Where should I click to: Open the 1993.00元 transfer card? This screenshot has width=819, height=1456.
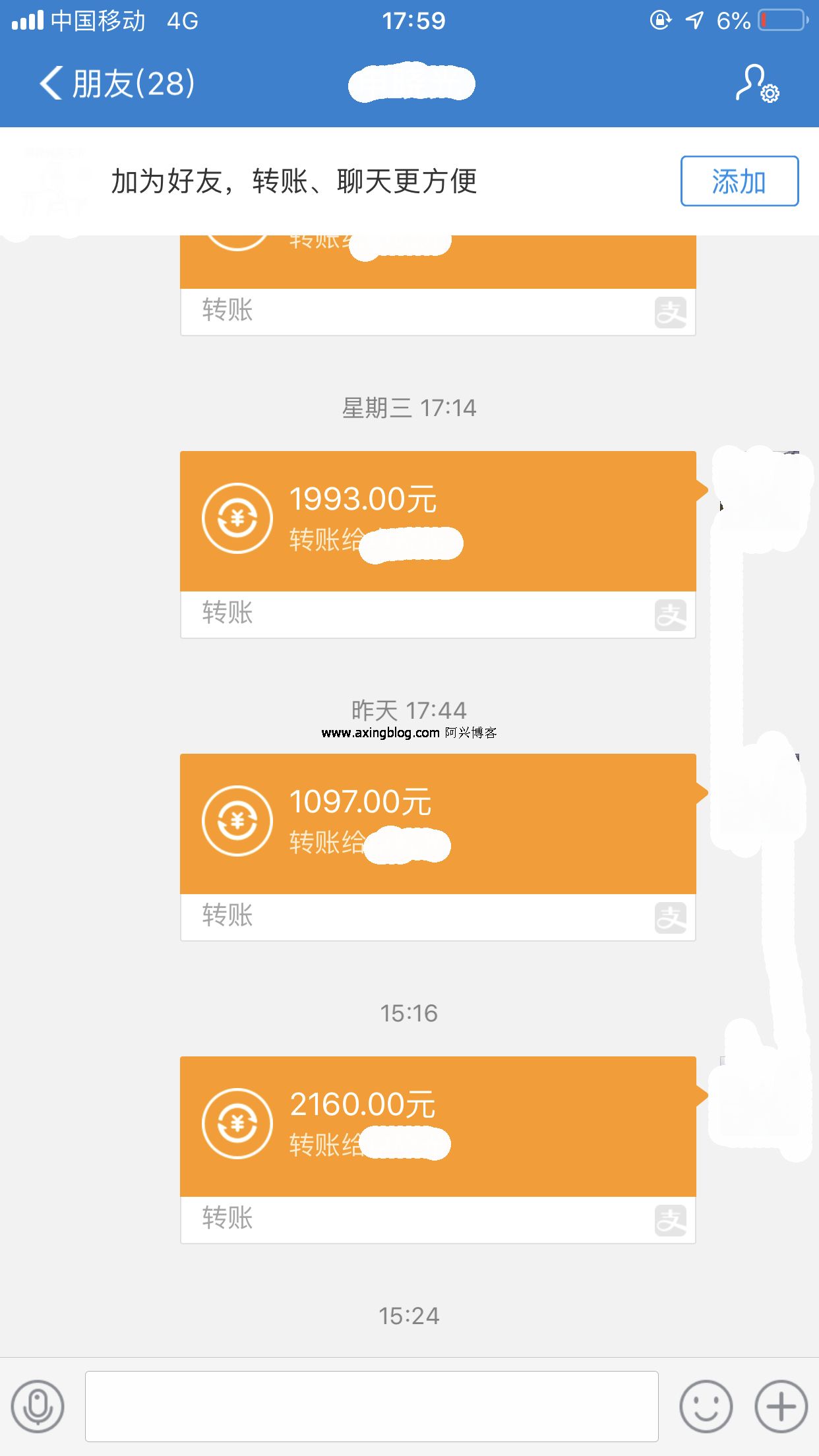[x=439, y=545]
